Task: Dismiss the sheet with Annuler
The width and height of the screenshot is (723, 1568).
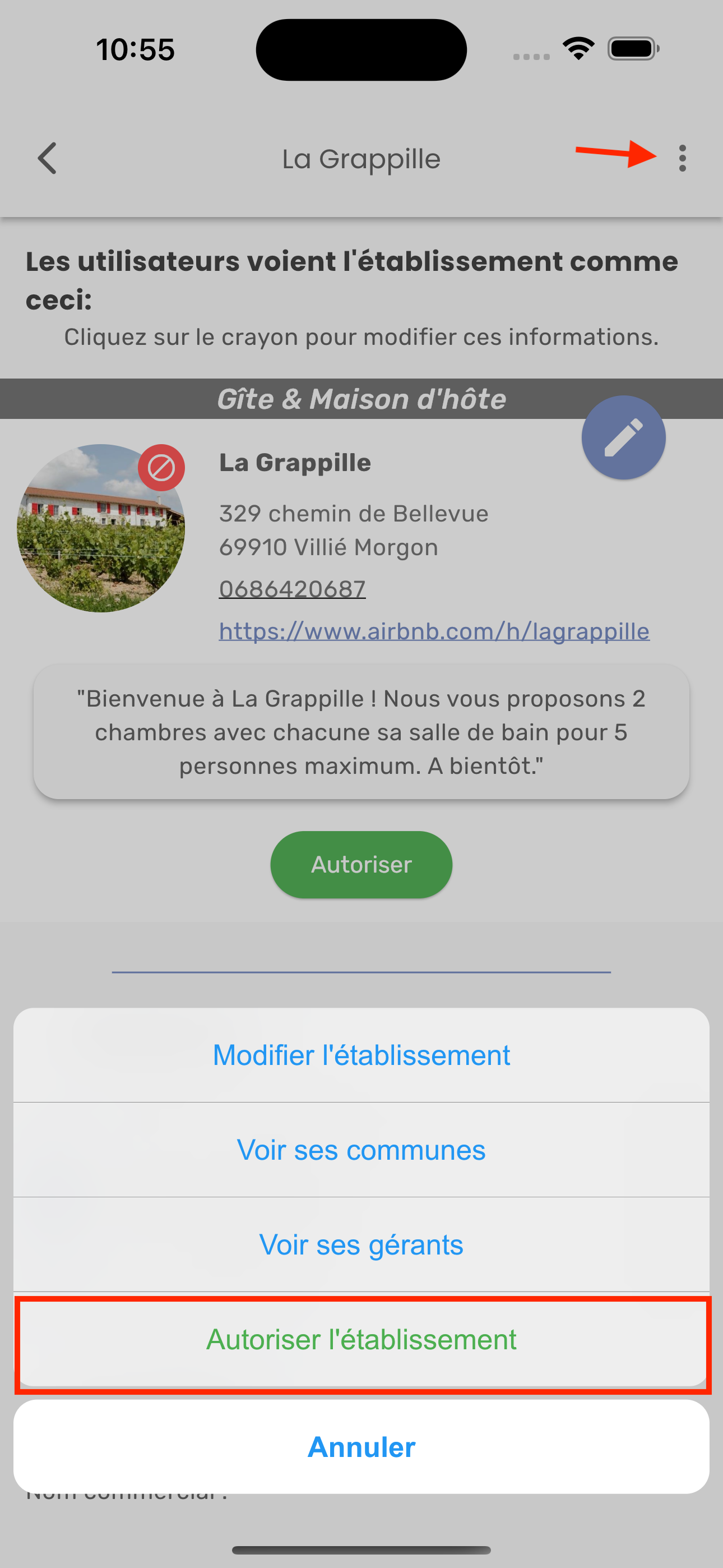Action: pos(361,1447)
